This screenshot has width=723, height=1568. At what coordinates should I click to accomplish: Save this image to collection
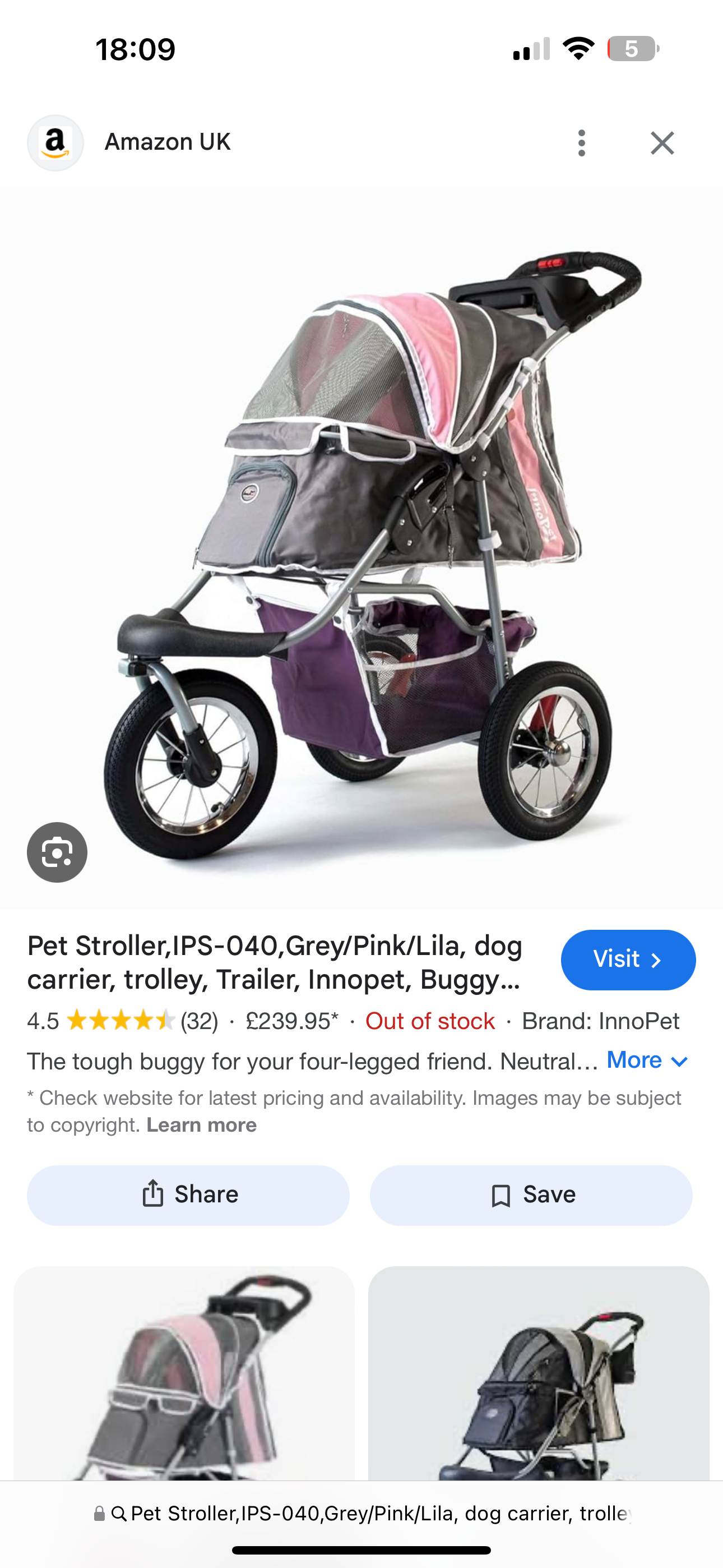tap(531, 1195)
